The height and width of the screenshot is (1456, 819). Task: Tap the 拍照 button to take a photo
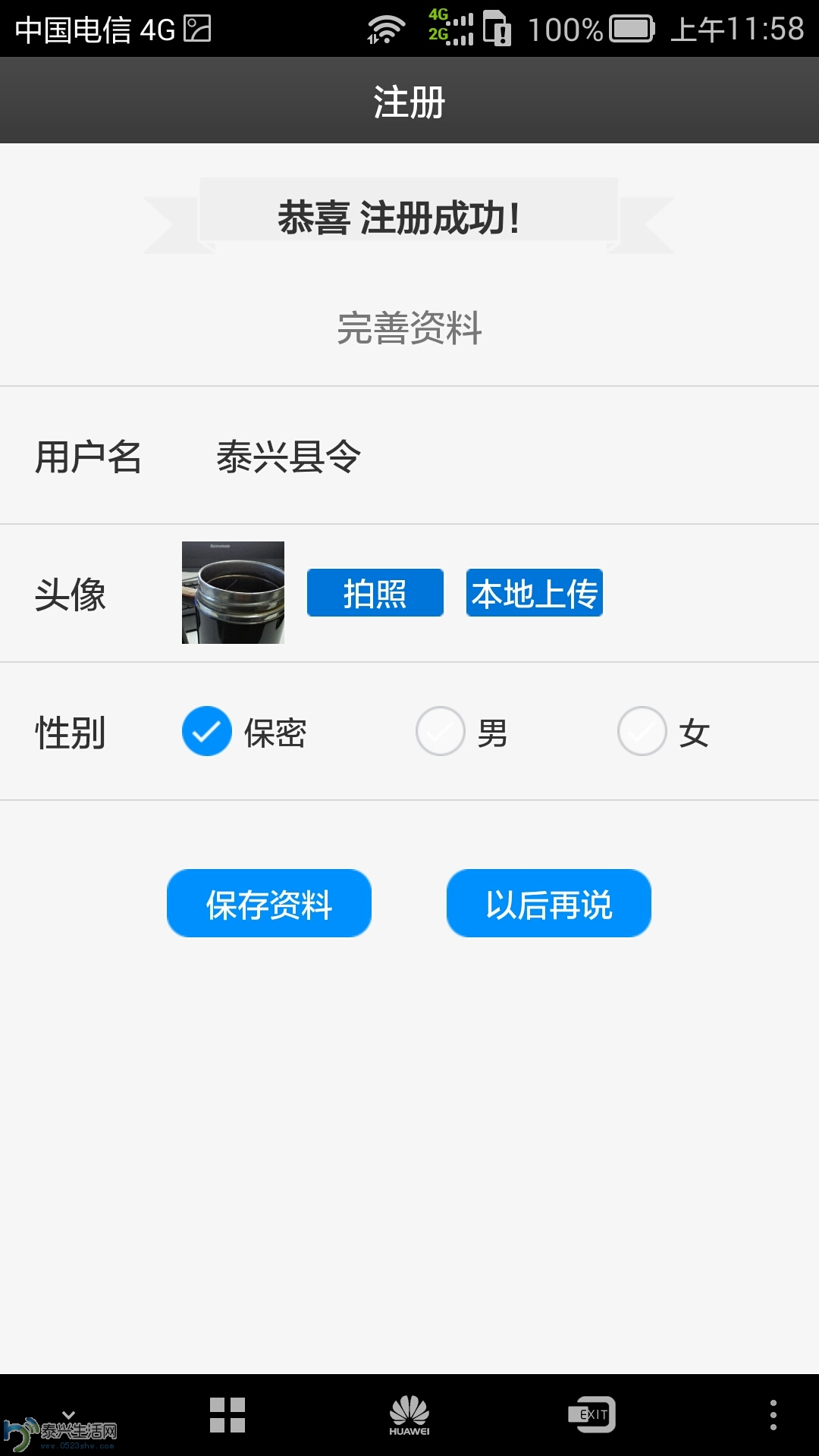tap(375, 593)
